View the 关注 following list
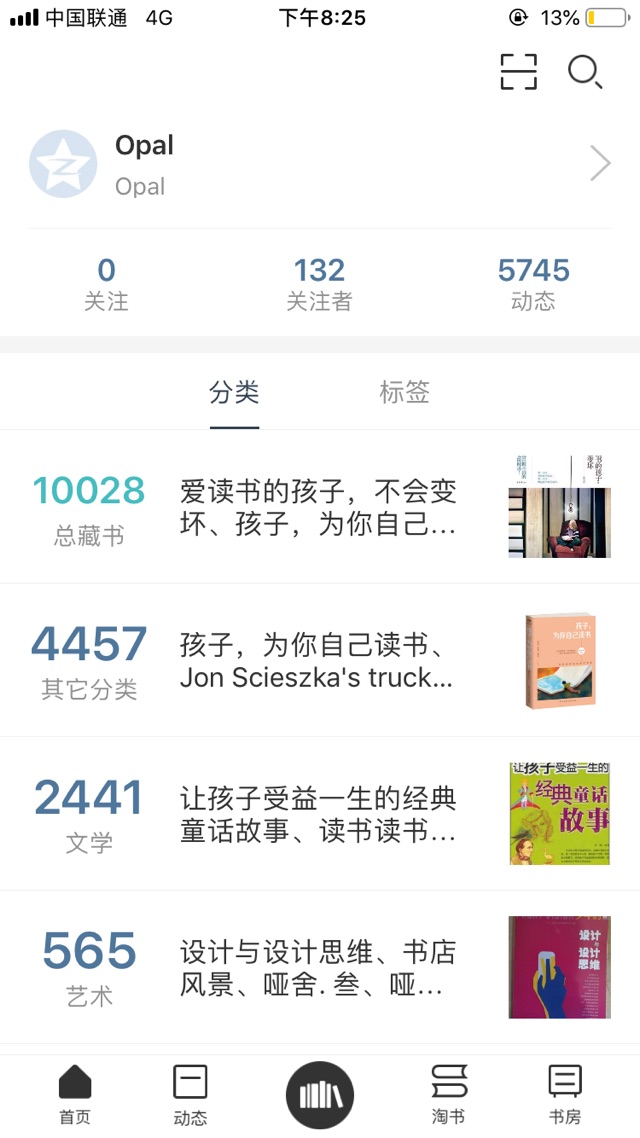This screenshot has width=640, height=1138. (106, 284)
